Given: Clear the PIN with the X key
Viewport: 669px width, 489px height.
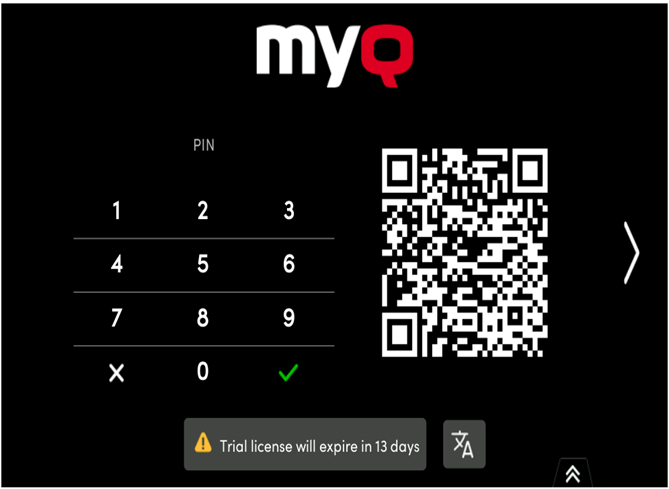Looking at the screenshot, I should 117,373.
